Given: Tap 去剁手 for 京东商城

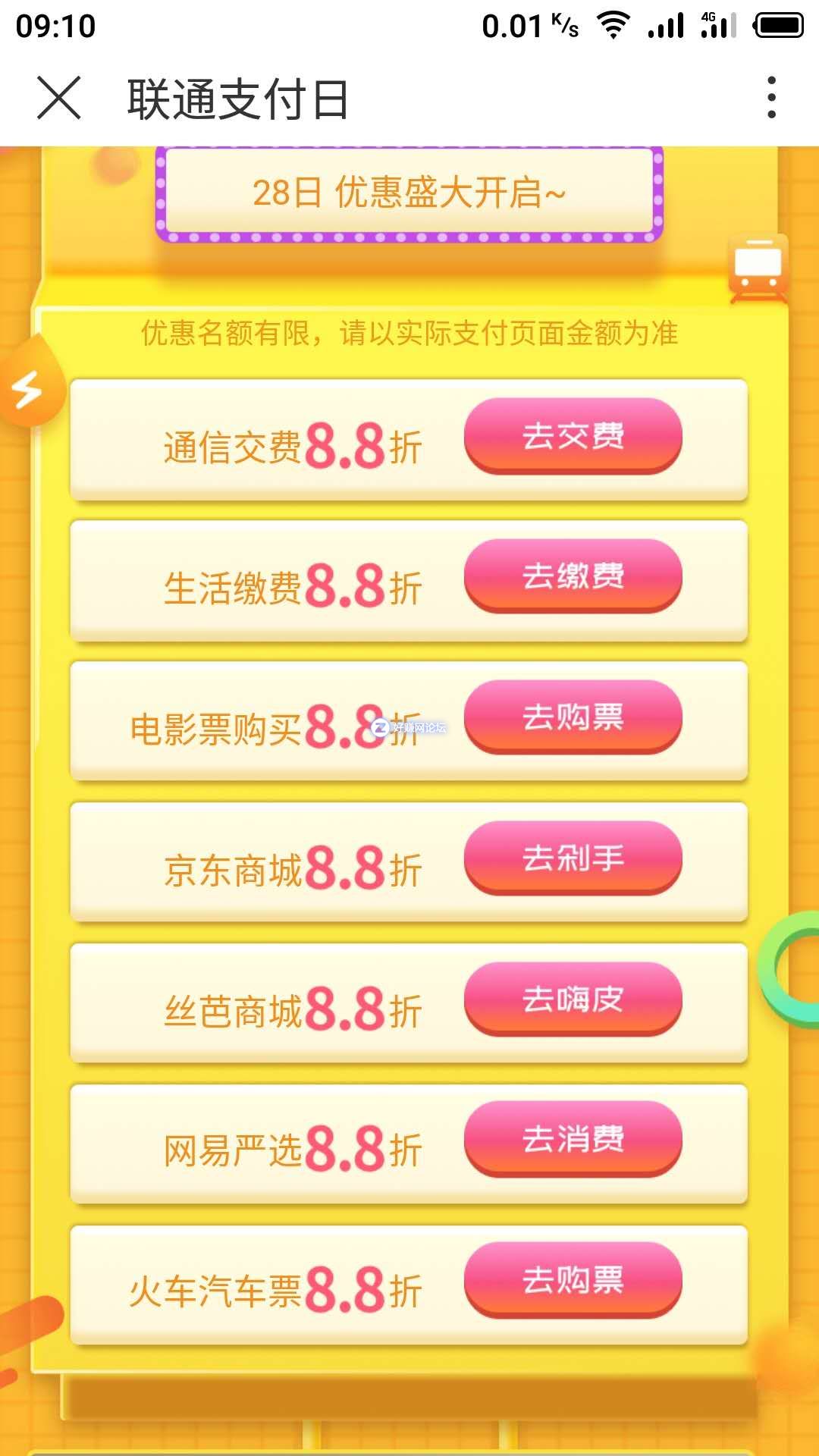Looking at the screenshot, I should 573,858.
